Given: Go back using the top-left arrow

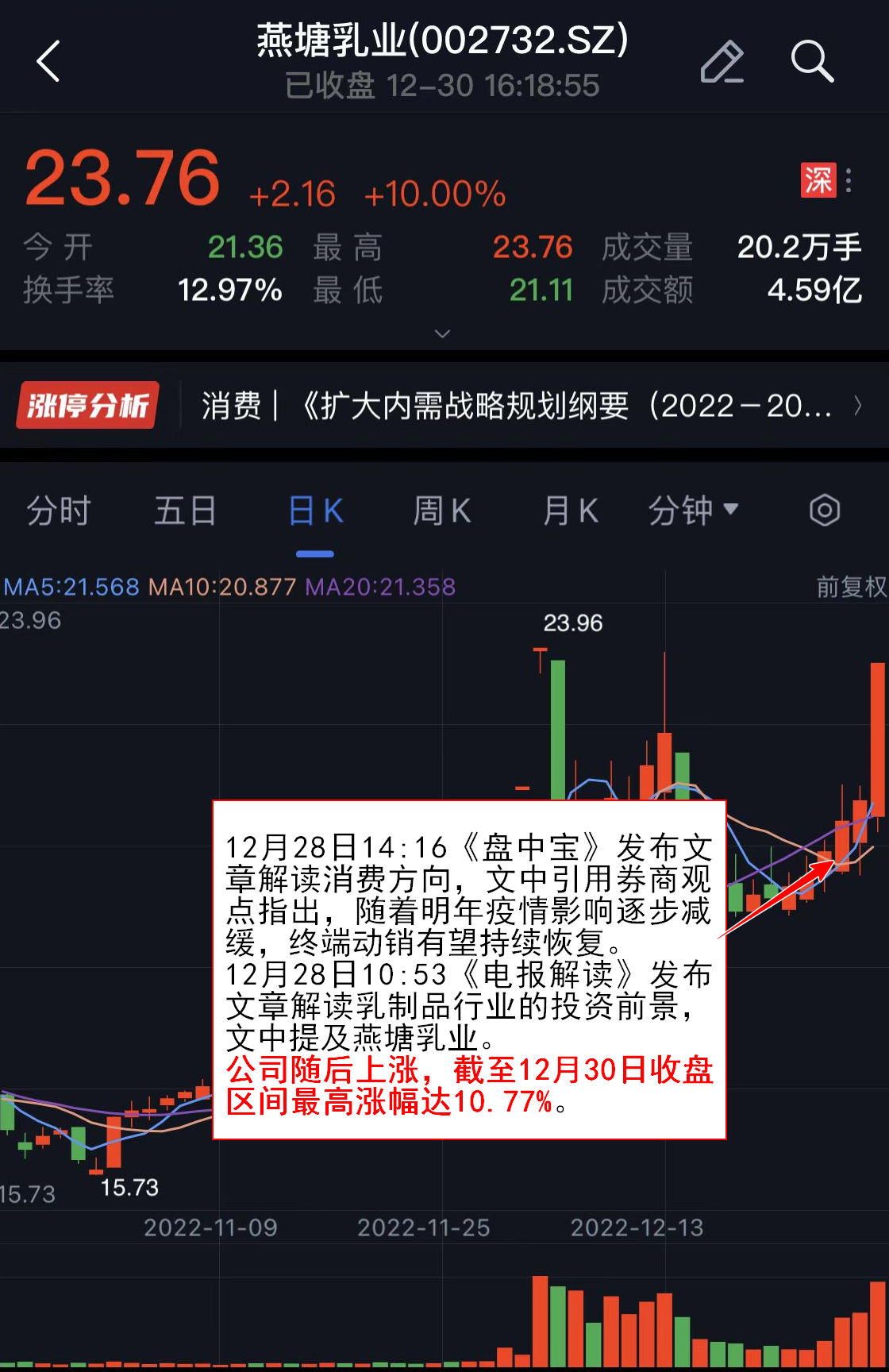Looking at the screenshot, I should click(x=48, y=61).
